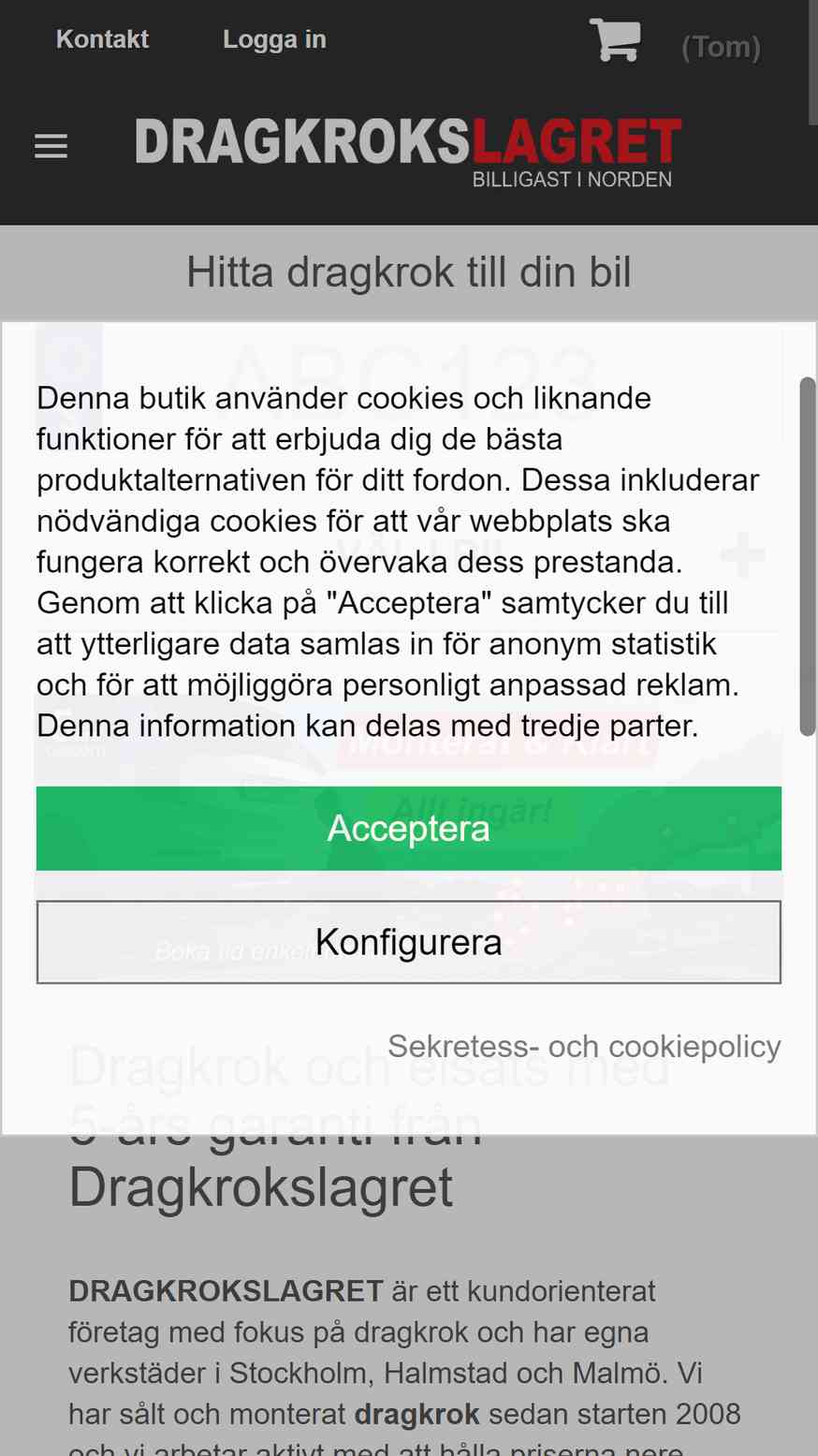Open the Sekretess- och cookiepolicy link
The height and width of the screenshot is (1456, 818).
click(584, 1046)
